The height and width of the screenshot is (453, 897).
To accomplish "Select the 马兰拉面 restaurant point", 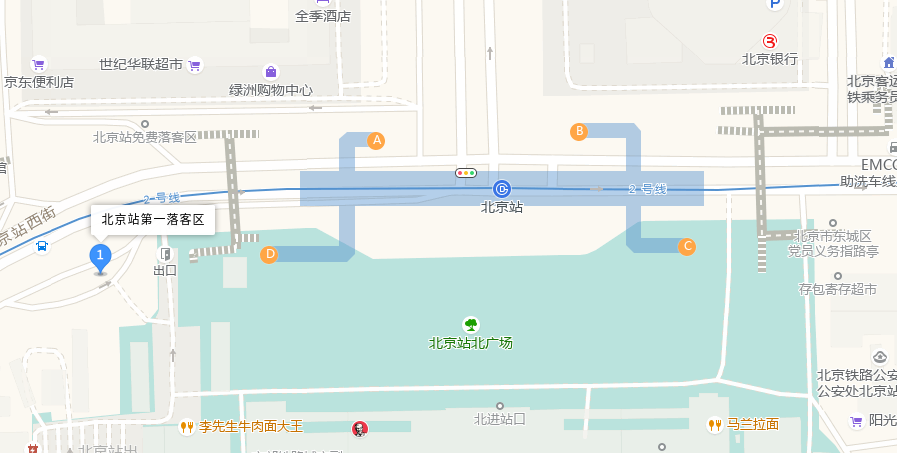I will click(x=715, y=424).
